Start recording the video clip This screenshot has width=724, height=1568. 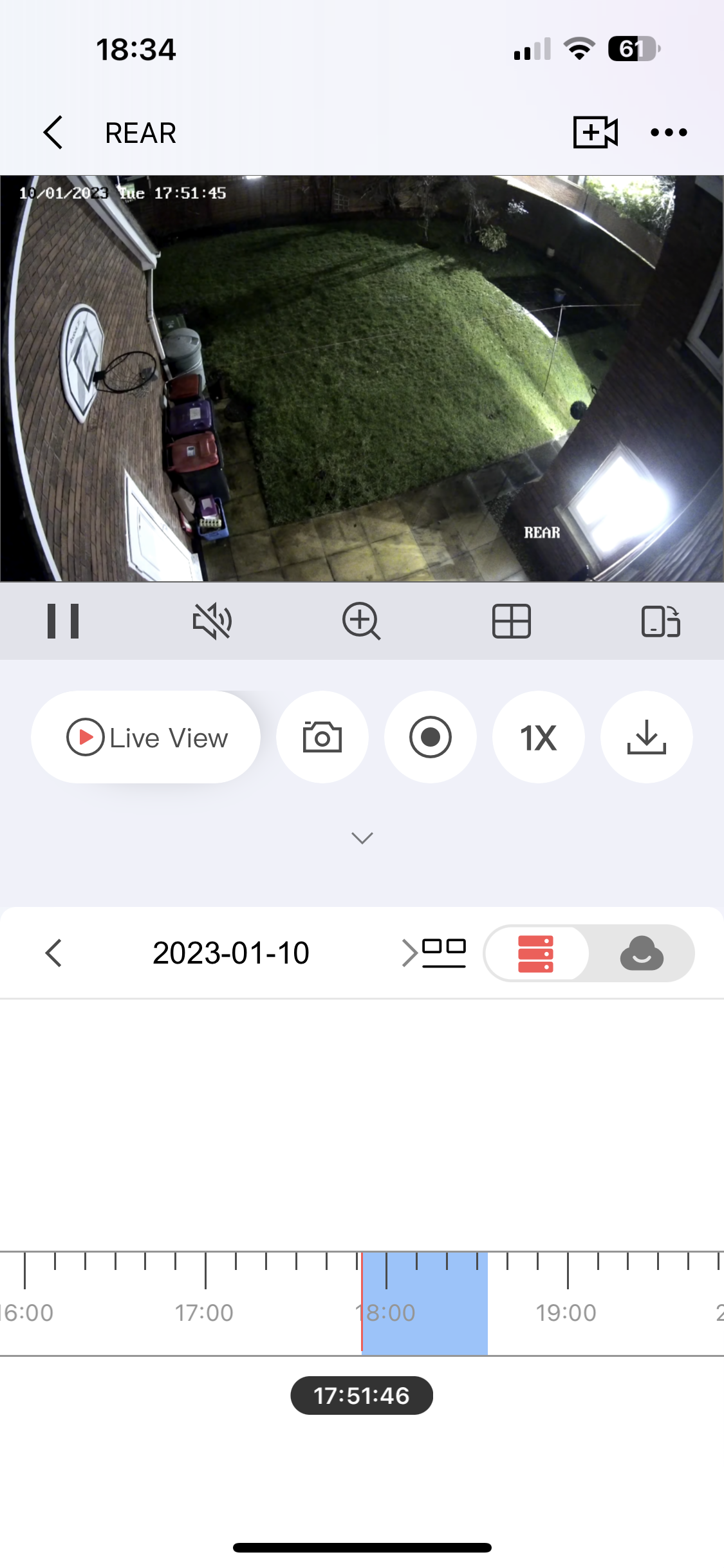(431, 738)
